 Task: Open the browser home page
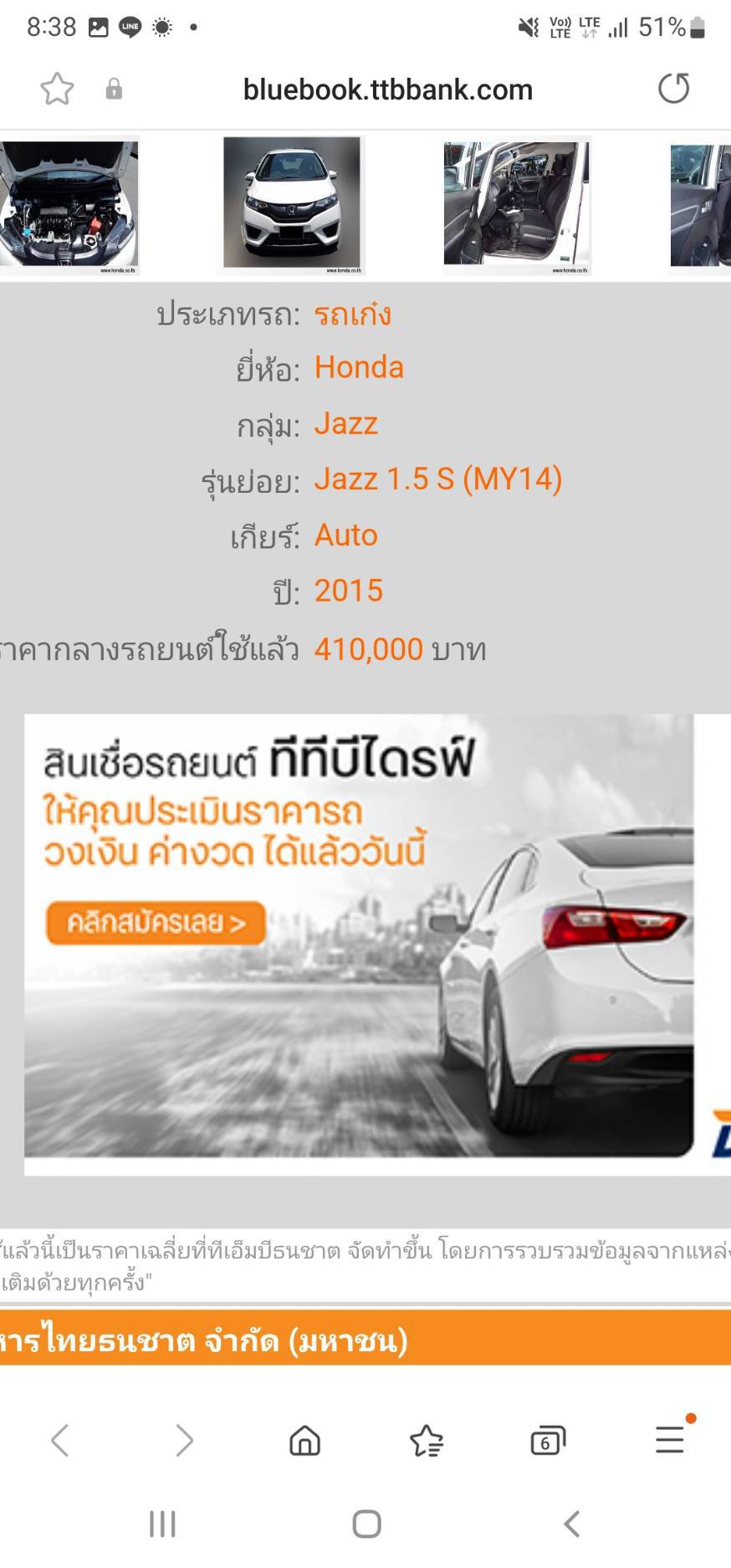304,1440
